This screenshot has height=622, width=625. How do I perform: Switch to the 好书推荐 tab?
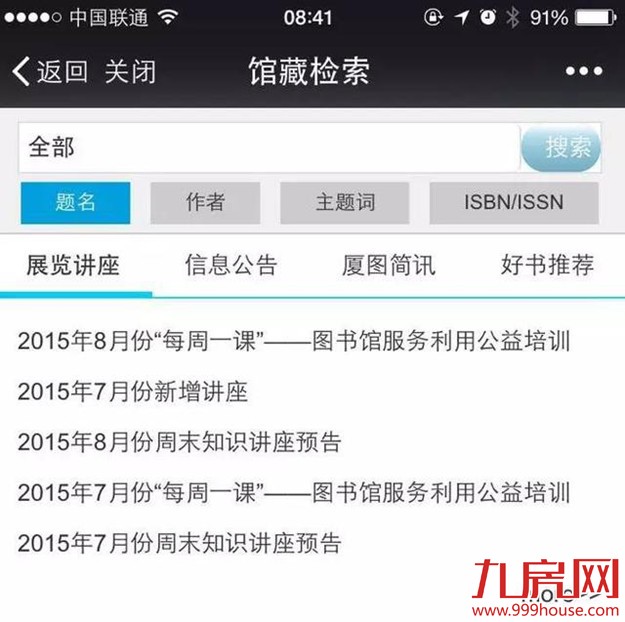547,265
